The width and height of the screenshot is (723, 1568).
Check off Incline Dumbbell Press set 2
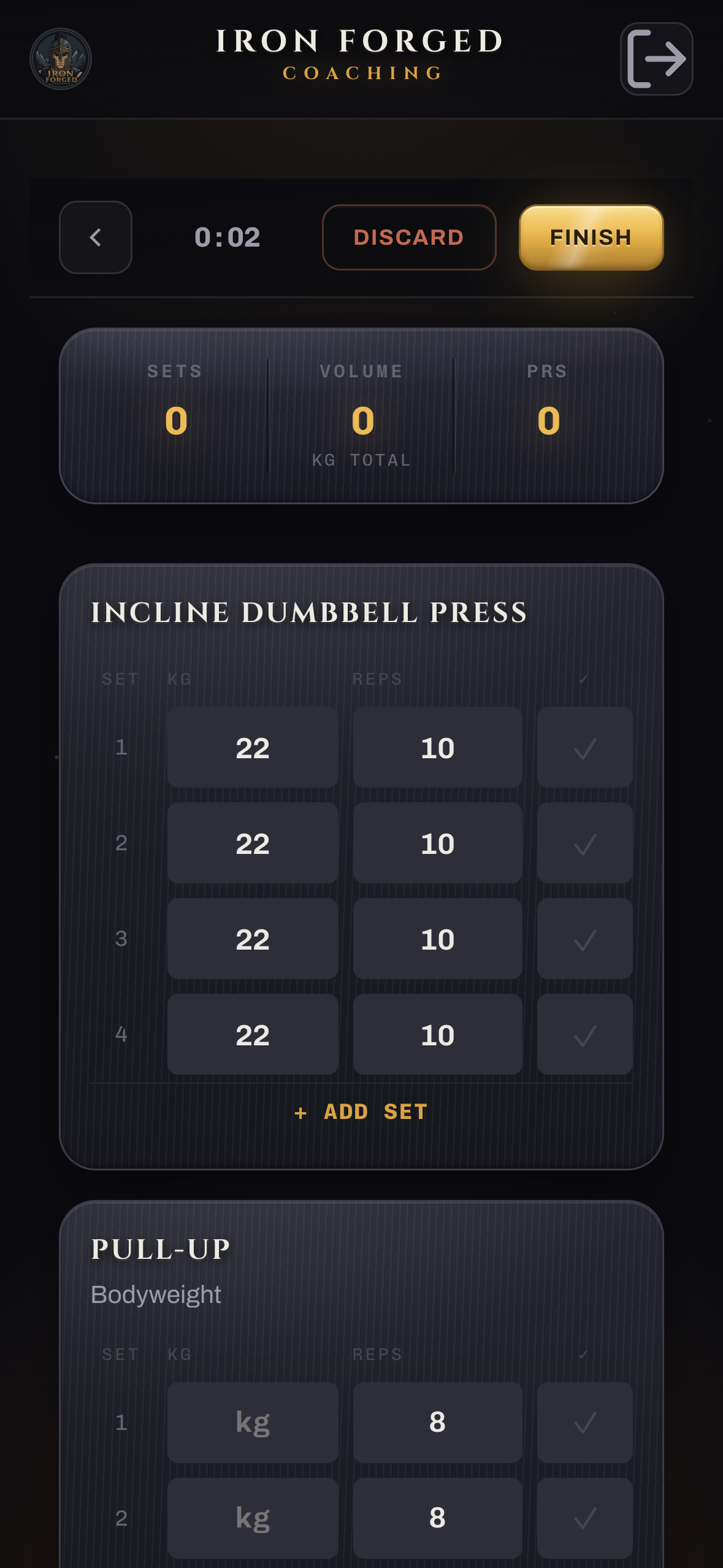pos(585,843)
